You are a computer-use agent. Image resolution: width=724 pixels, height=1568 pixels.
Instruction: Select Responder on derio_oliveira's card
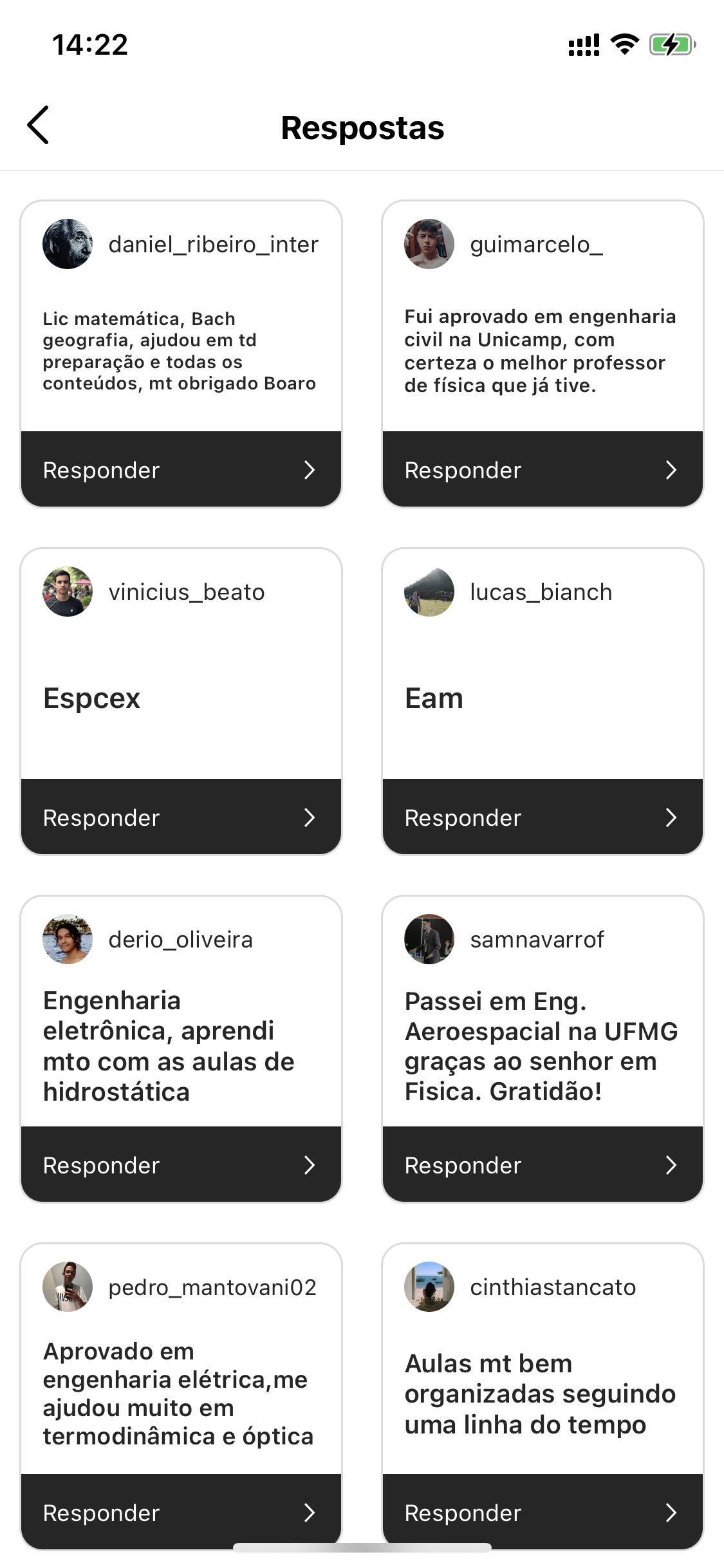click(181, 1165)
